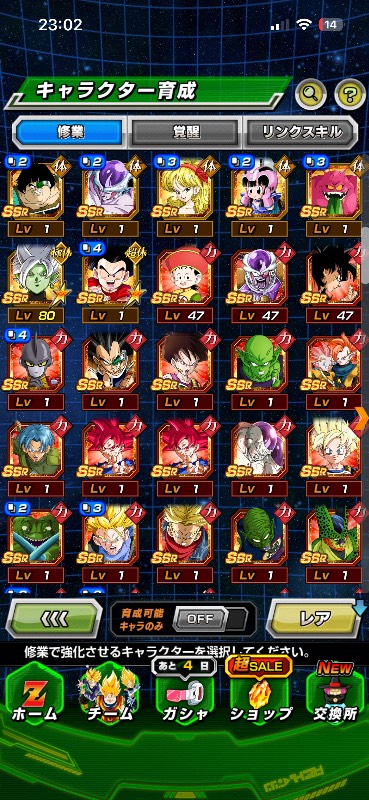
Task: Open the ショップ with SALE badge
Action: (x=261, y=694)
